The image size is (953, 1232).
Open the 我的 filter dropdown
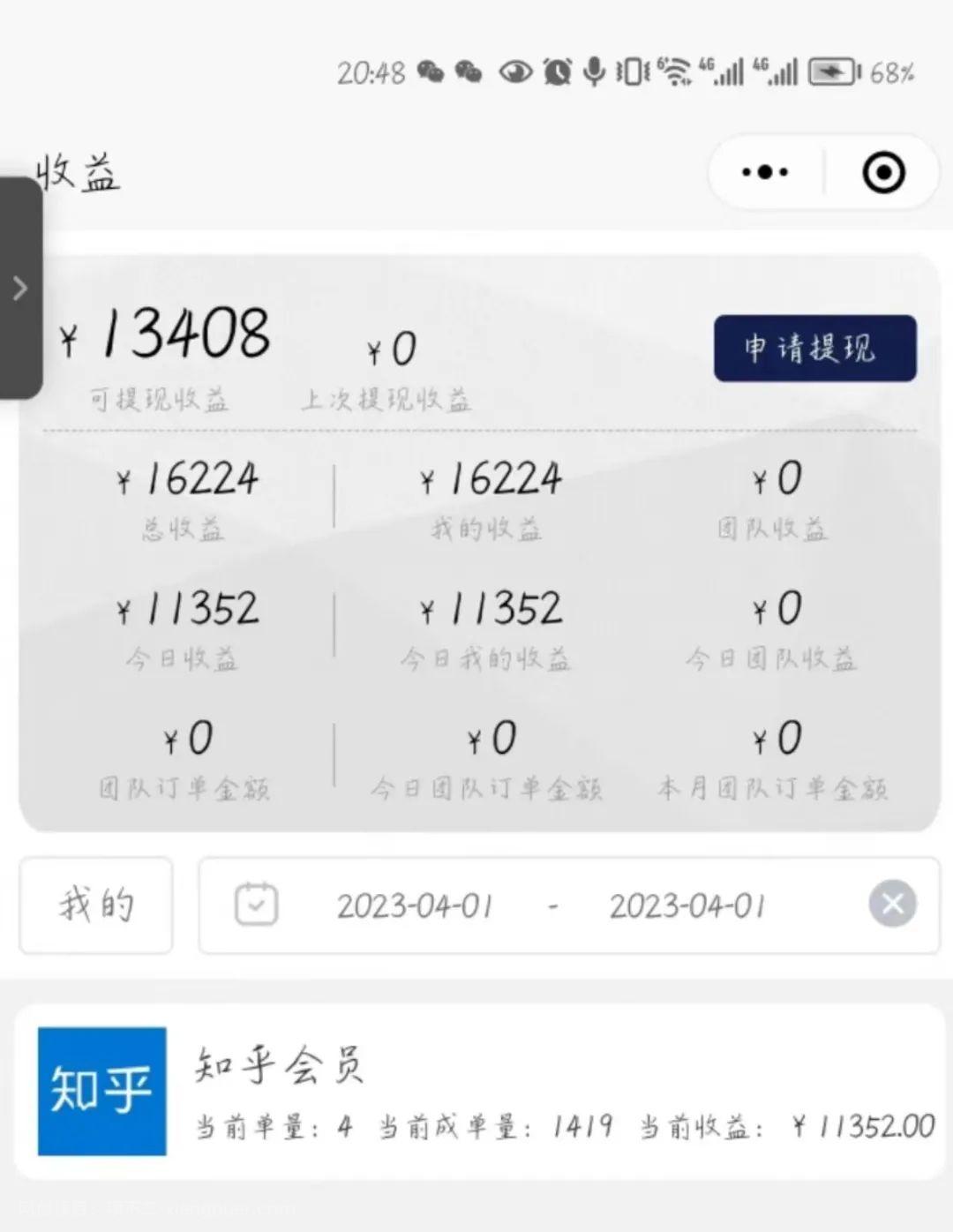click(x=96, y=905)
